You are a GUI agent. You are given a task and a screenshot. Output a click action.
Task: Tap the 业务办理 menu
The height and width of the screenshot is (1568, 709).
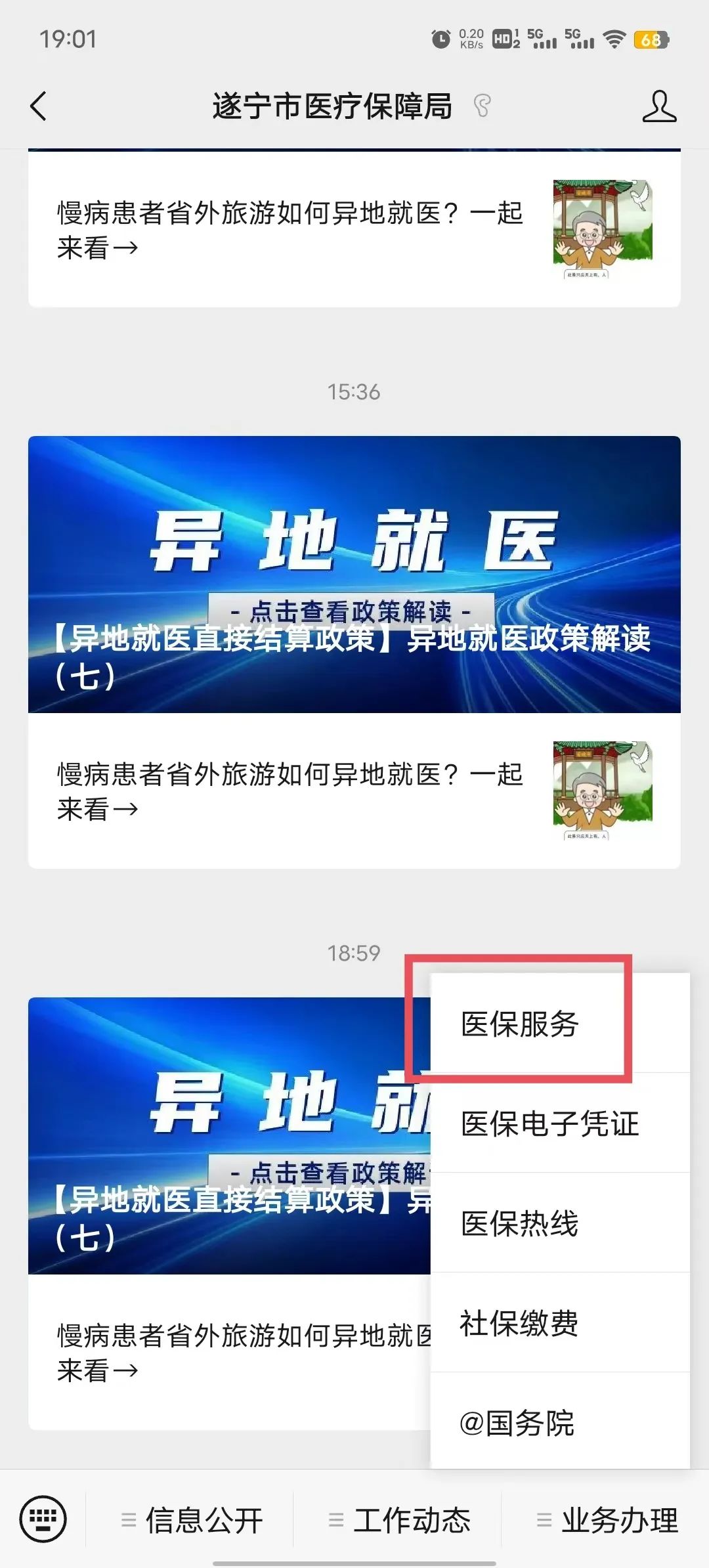coord(608,1520)
